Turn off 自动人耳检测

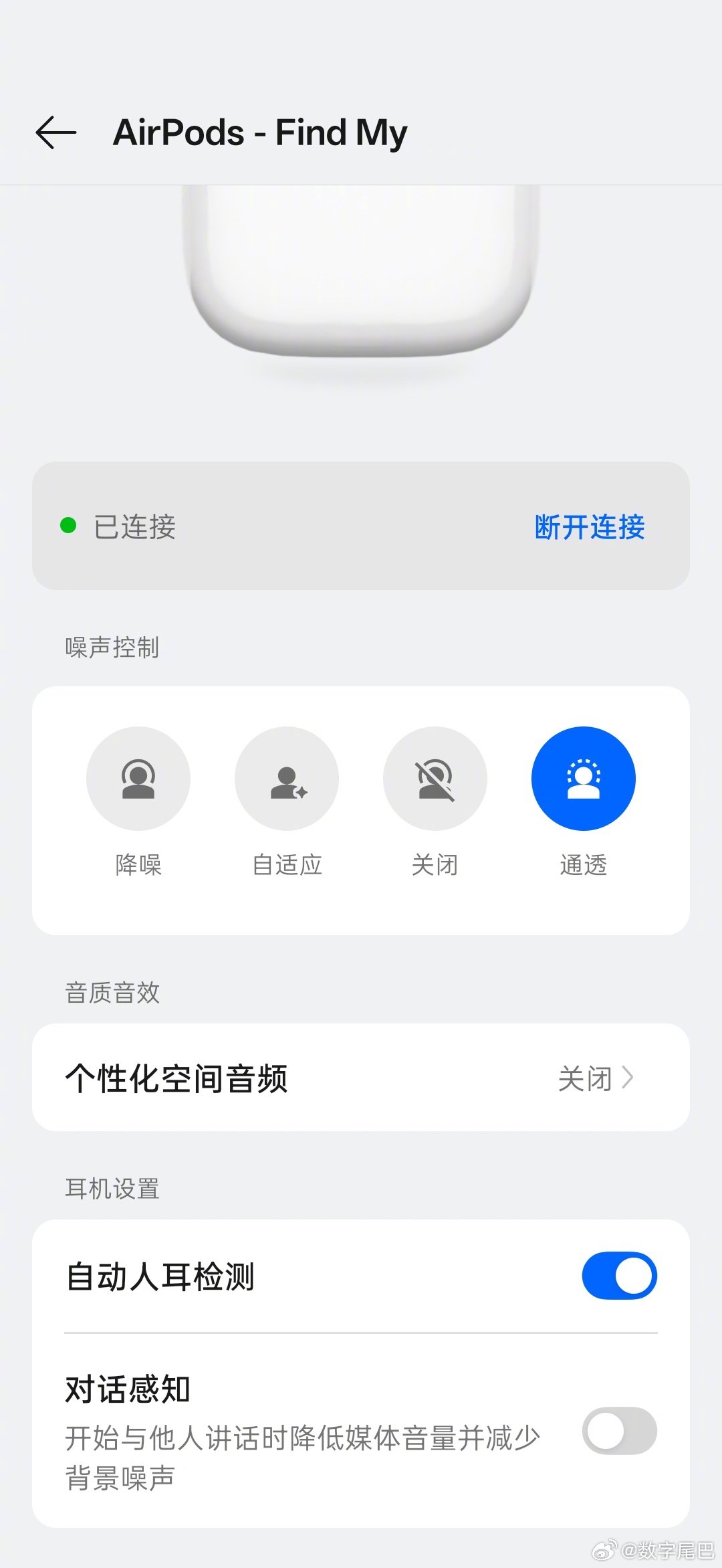click(x=619, y=1276)
